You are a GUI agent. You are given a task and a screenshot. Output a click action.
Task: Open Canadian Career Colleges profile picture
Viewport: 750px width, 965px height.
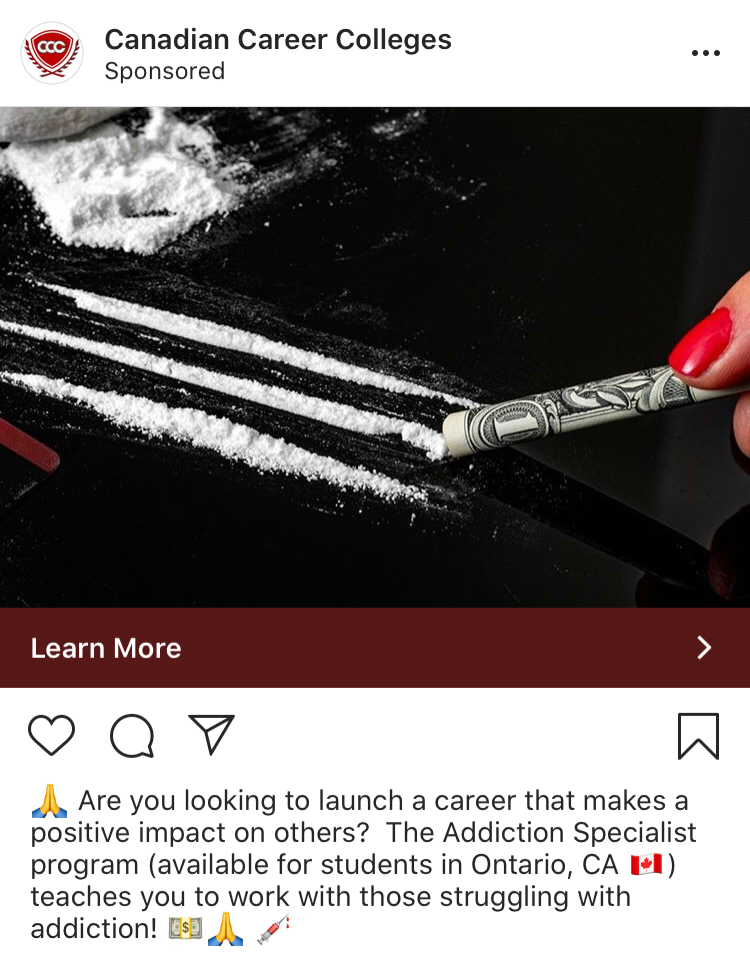[51, 53]
